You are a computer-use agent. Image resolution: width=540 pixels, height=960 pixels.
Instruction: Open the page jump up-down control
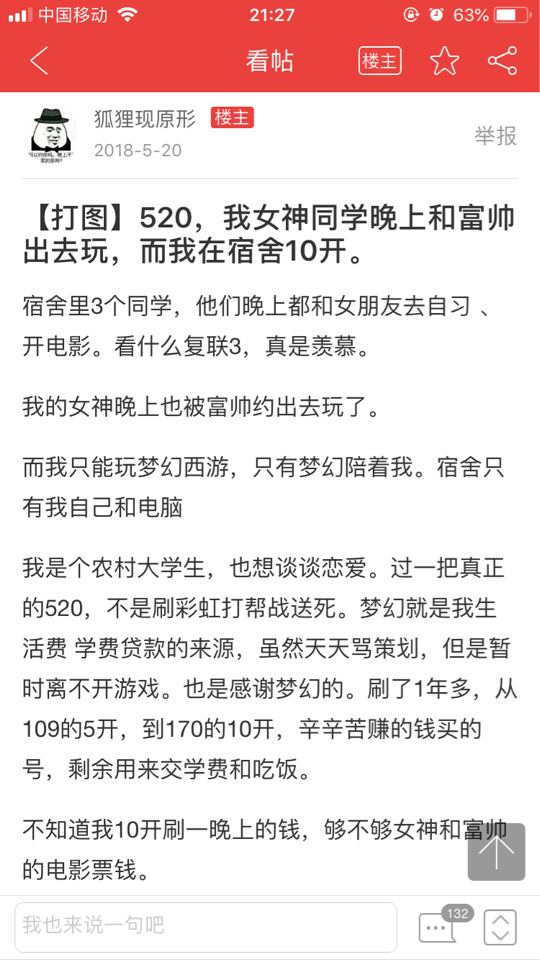coord(500,927)
